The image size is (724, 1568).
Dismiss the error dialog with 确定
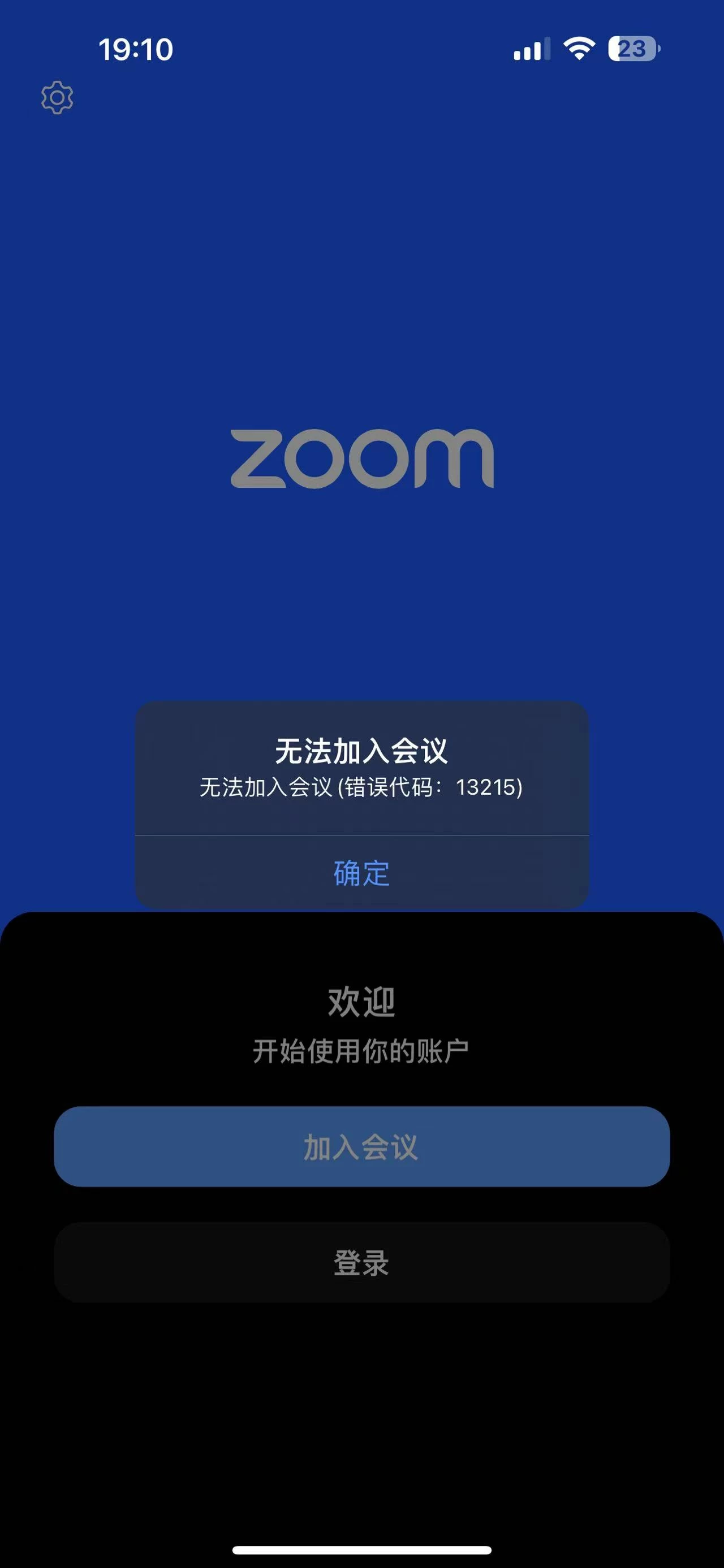pos(361,873)
